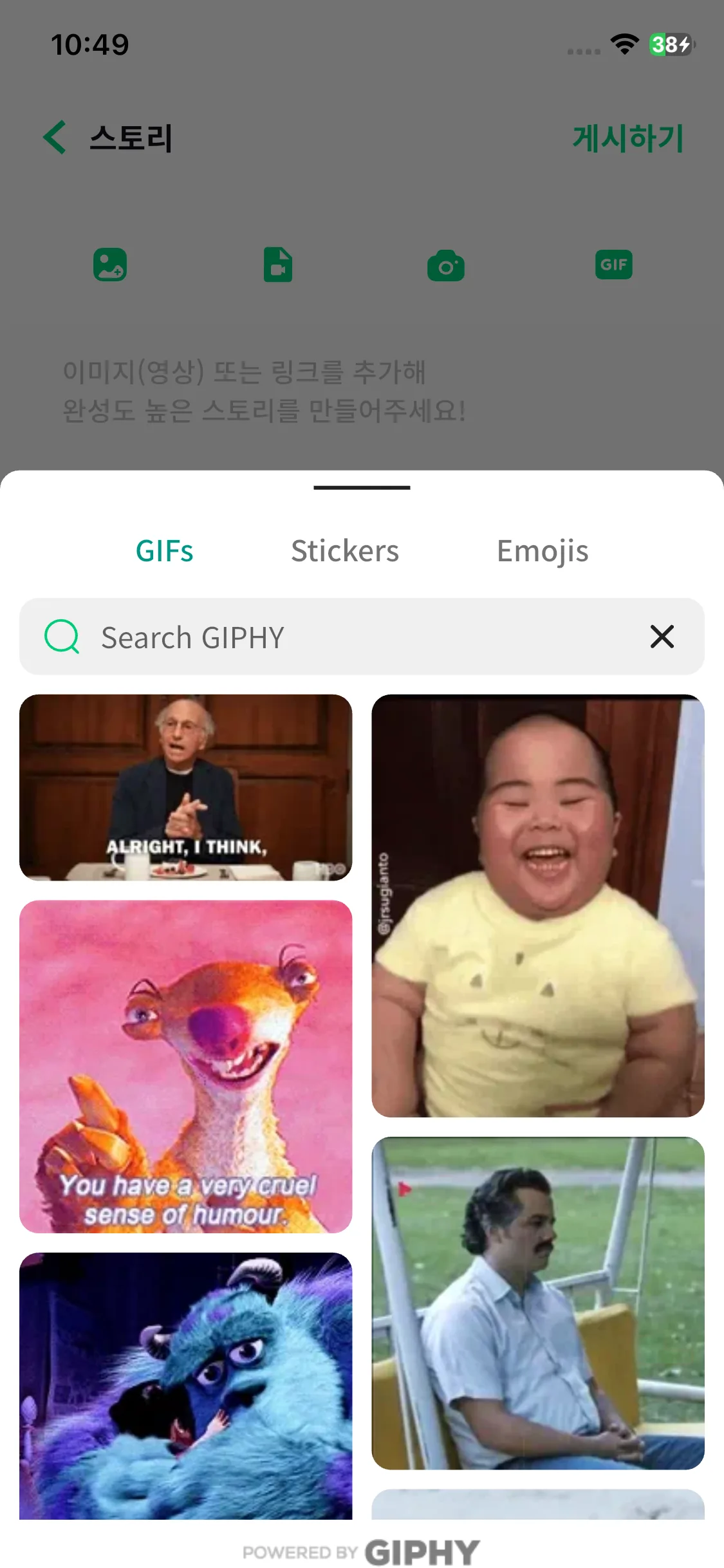Viewport: 724px width, 1568px height.
Task: Switch to the Stickers tab
Action: (345, 551)
